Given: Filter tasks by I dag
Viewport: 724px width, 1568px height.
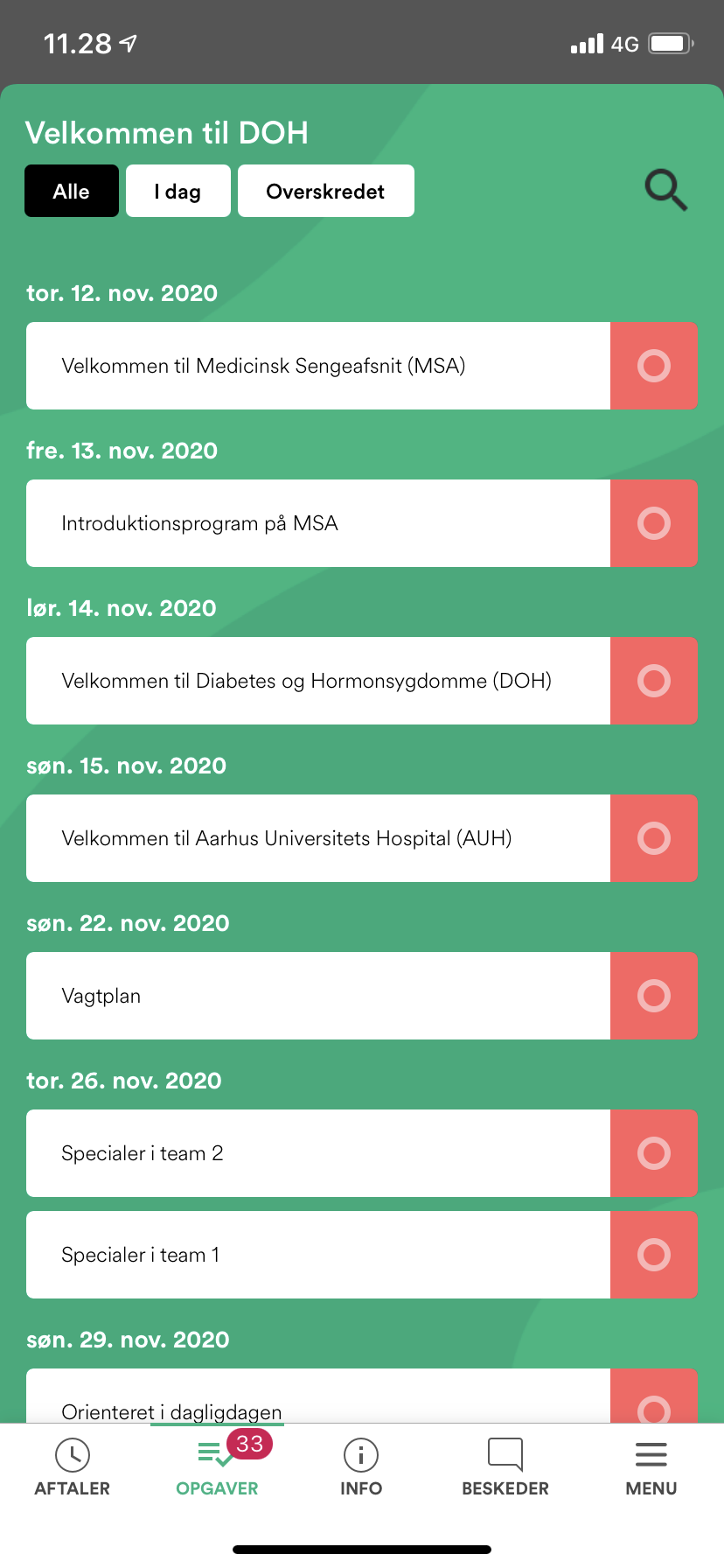Looking at the screenshot, I should coord(178,191).
